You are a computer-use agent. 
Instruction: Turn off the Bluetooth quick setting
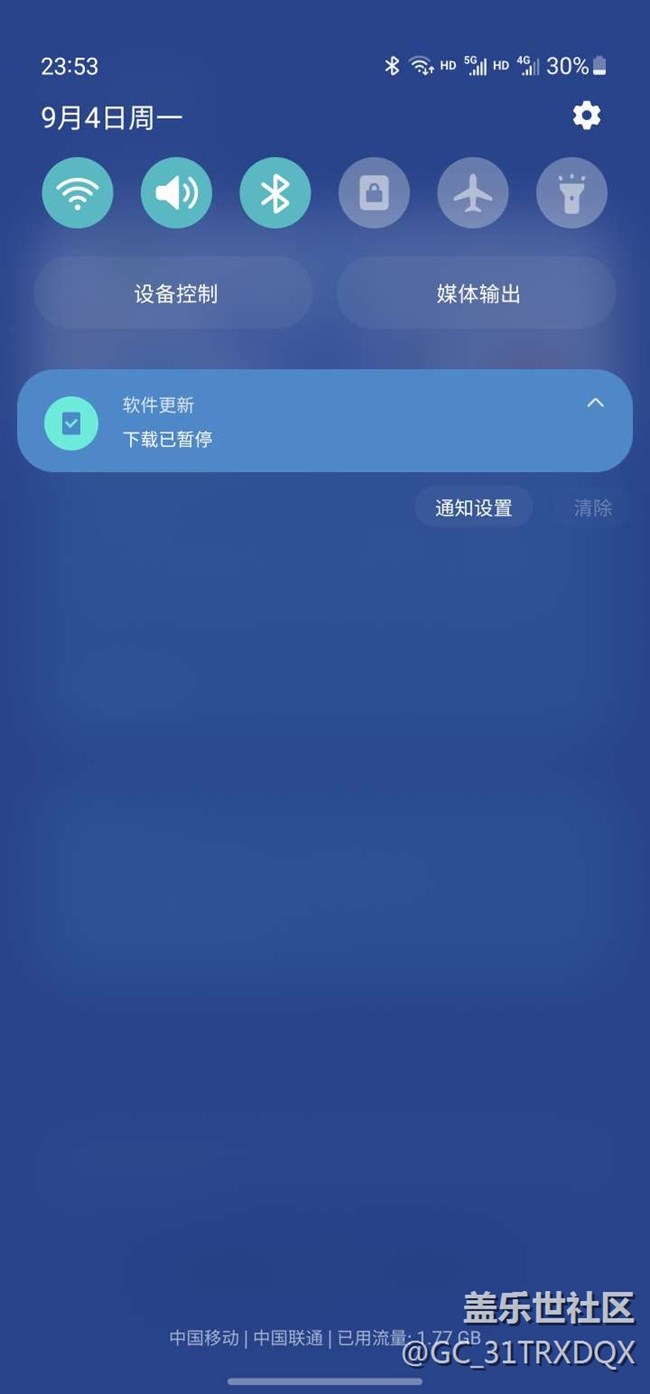click(x=275, y=193)
